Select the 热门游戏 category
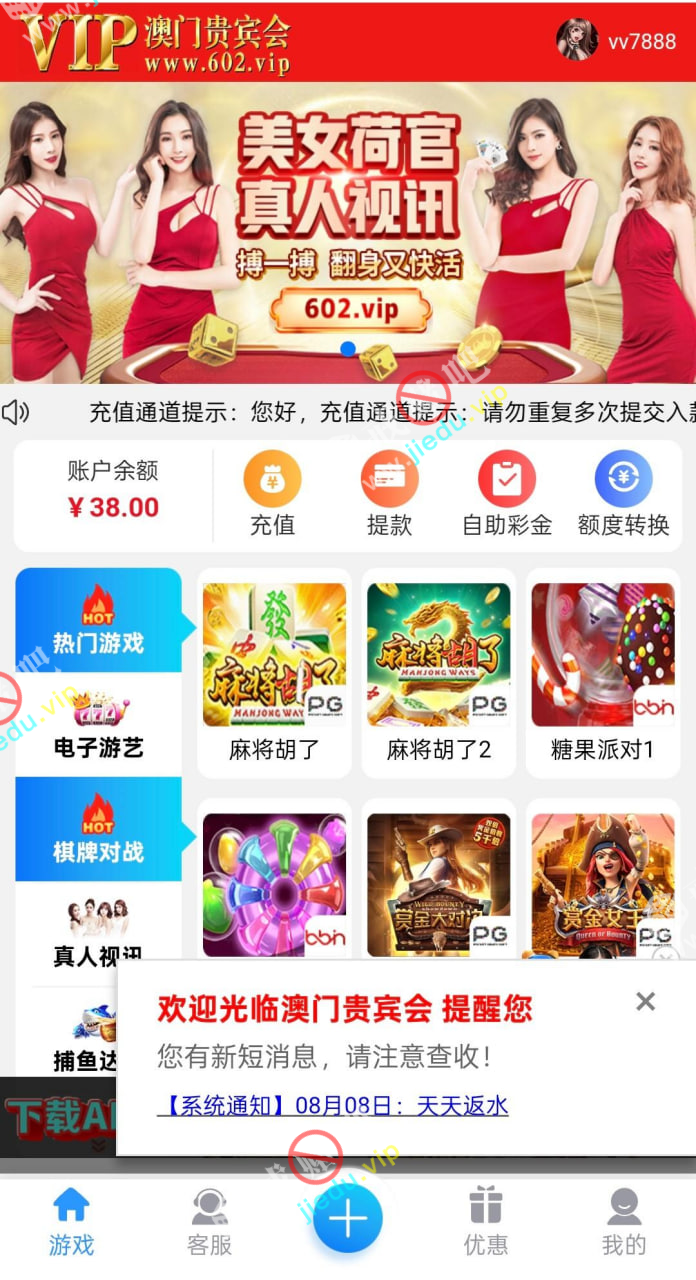Image resolution: width=696 pixels, height=1280 pixels. click(98, 620)
